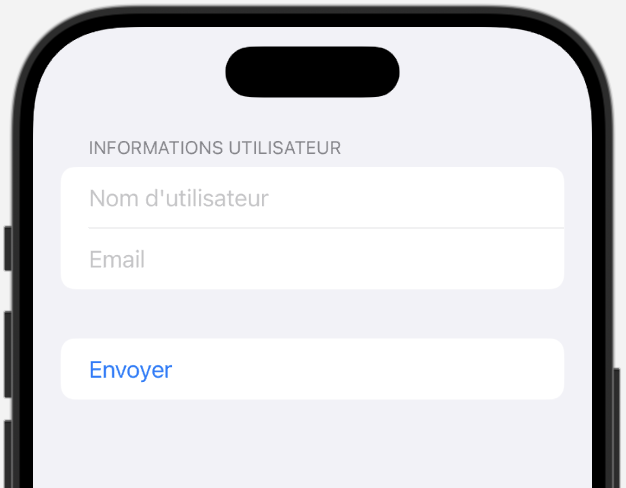
Task: Submit the form with Envoyer
Action: click(131, 370)
